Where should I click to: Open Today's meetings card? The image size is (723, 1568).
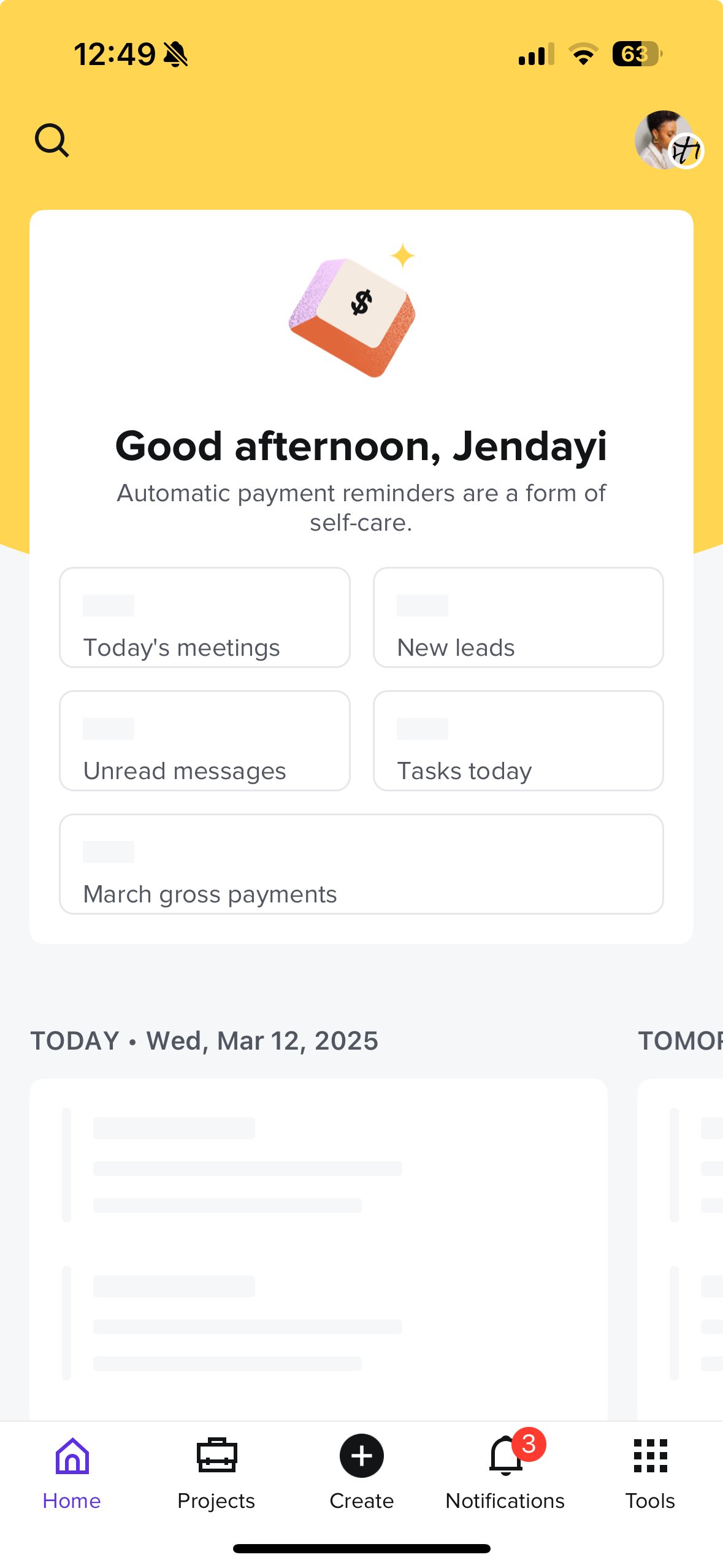point(205,617)
